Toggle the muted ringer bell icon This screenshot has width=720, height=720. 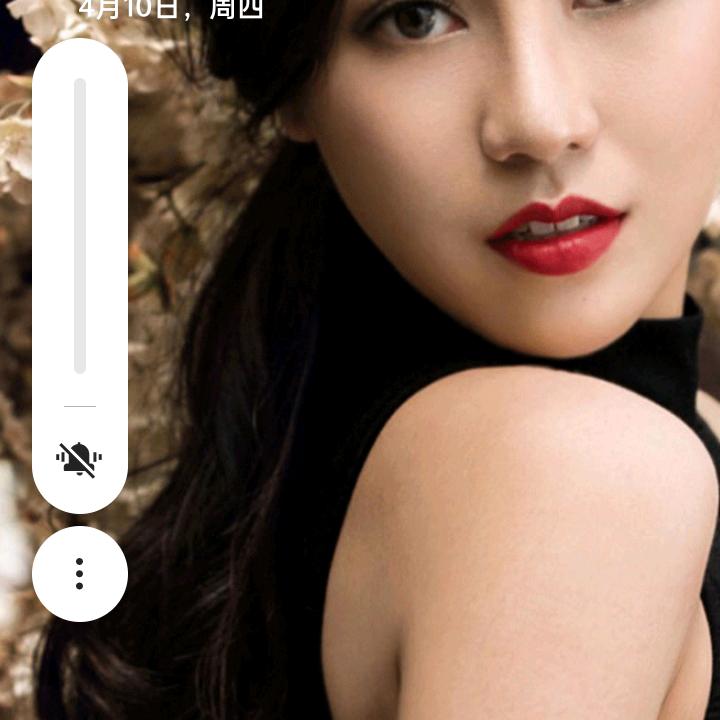tap(79, 459)
